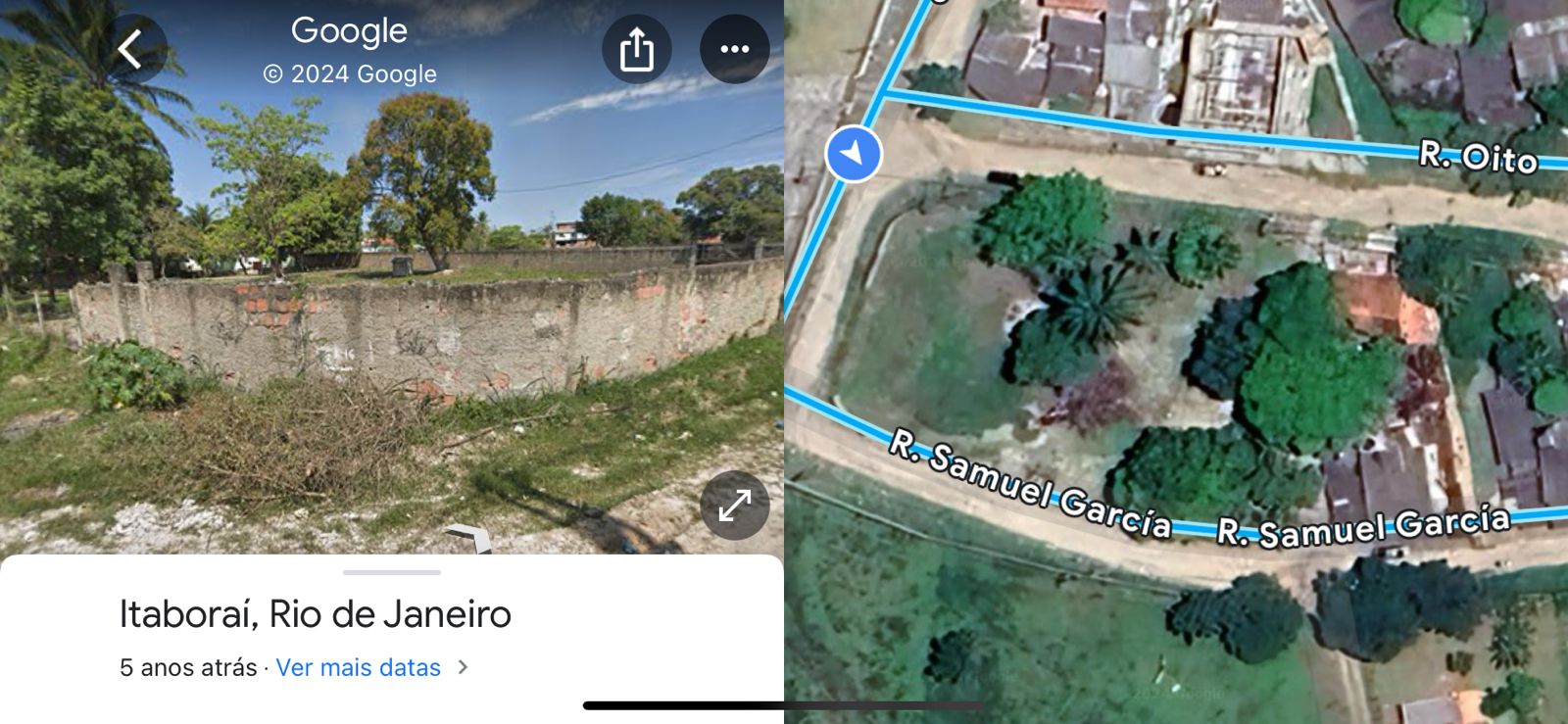
Task: Share this Street View location
Action: point(636,49)
